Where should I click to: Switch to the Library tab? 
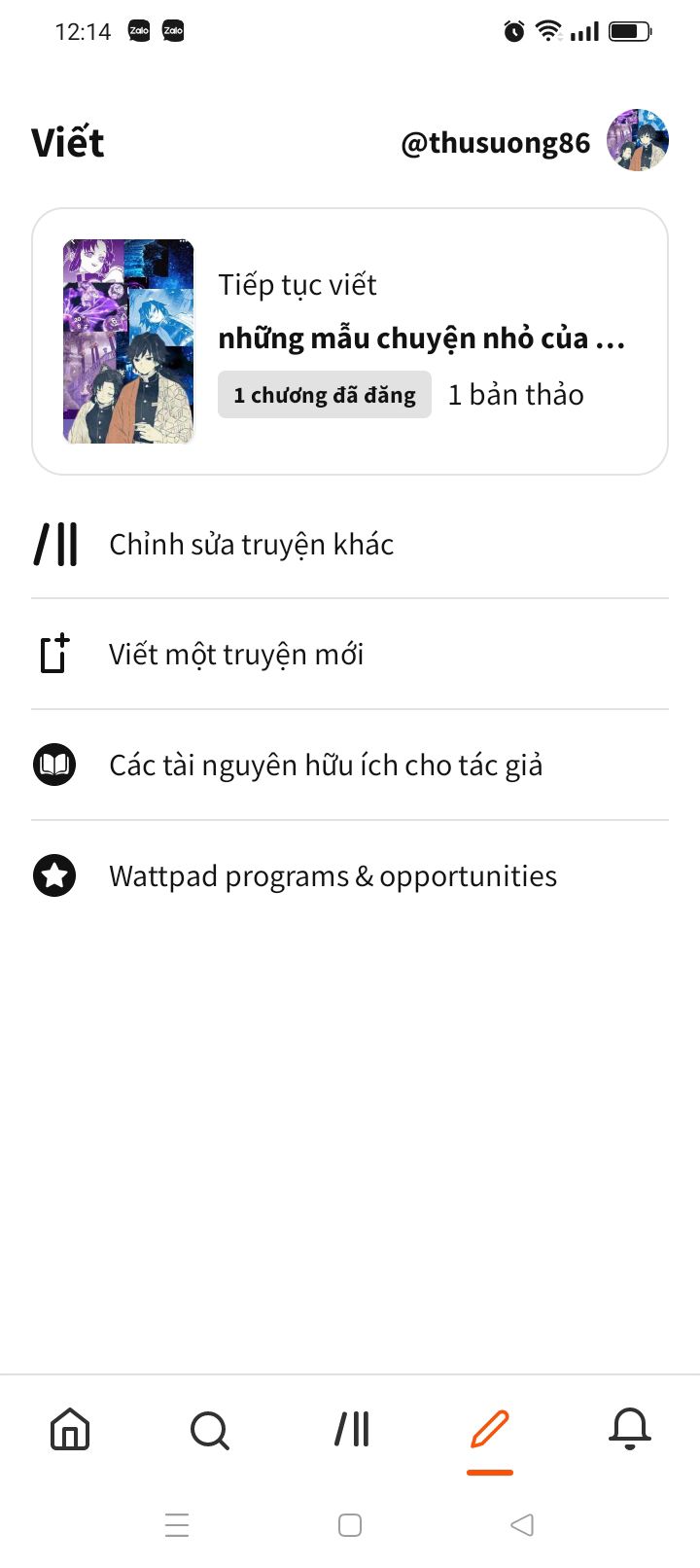click(351, 1430)
